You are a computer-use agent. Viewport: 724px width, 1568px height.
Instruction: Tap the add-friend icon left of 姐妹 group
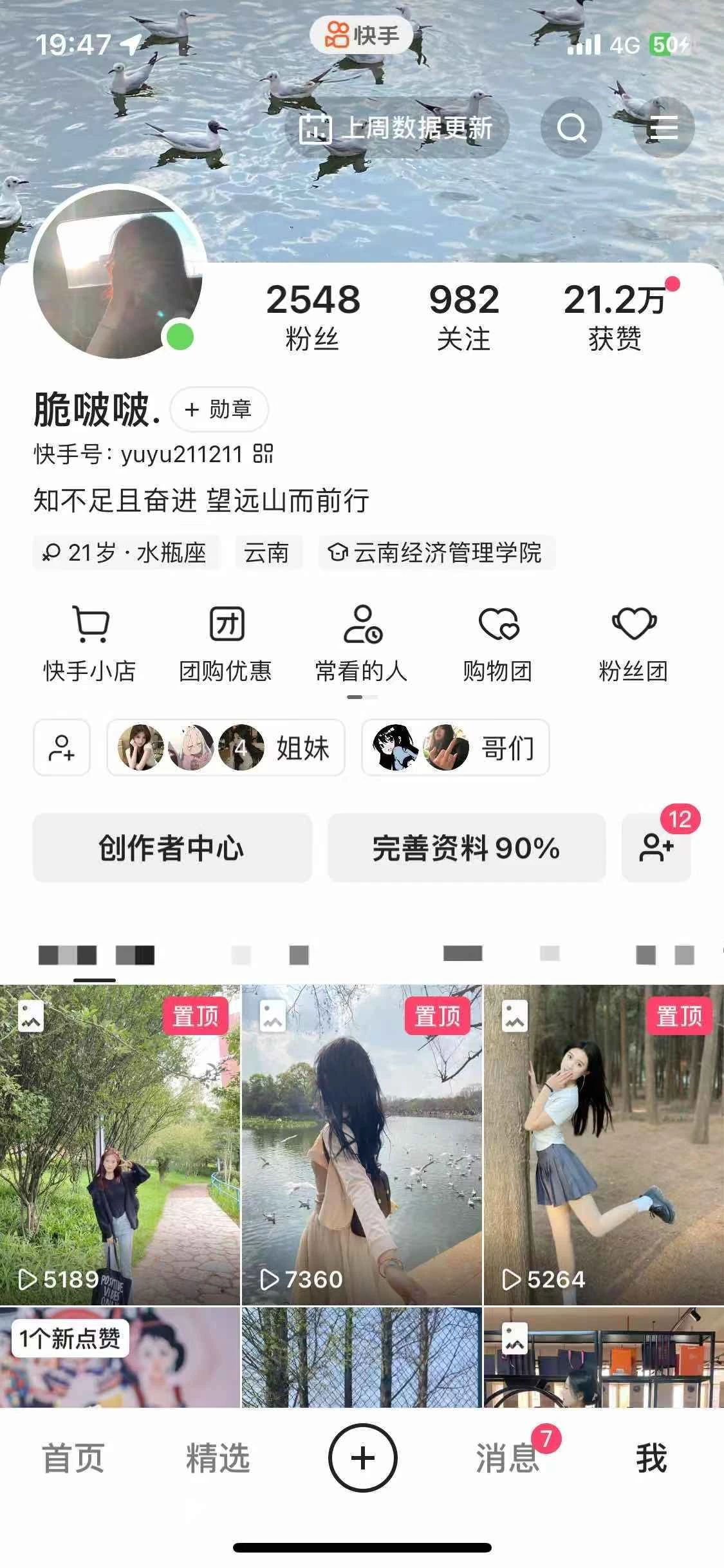click(62, 749)
